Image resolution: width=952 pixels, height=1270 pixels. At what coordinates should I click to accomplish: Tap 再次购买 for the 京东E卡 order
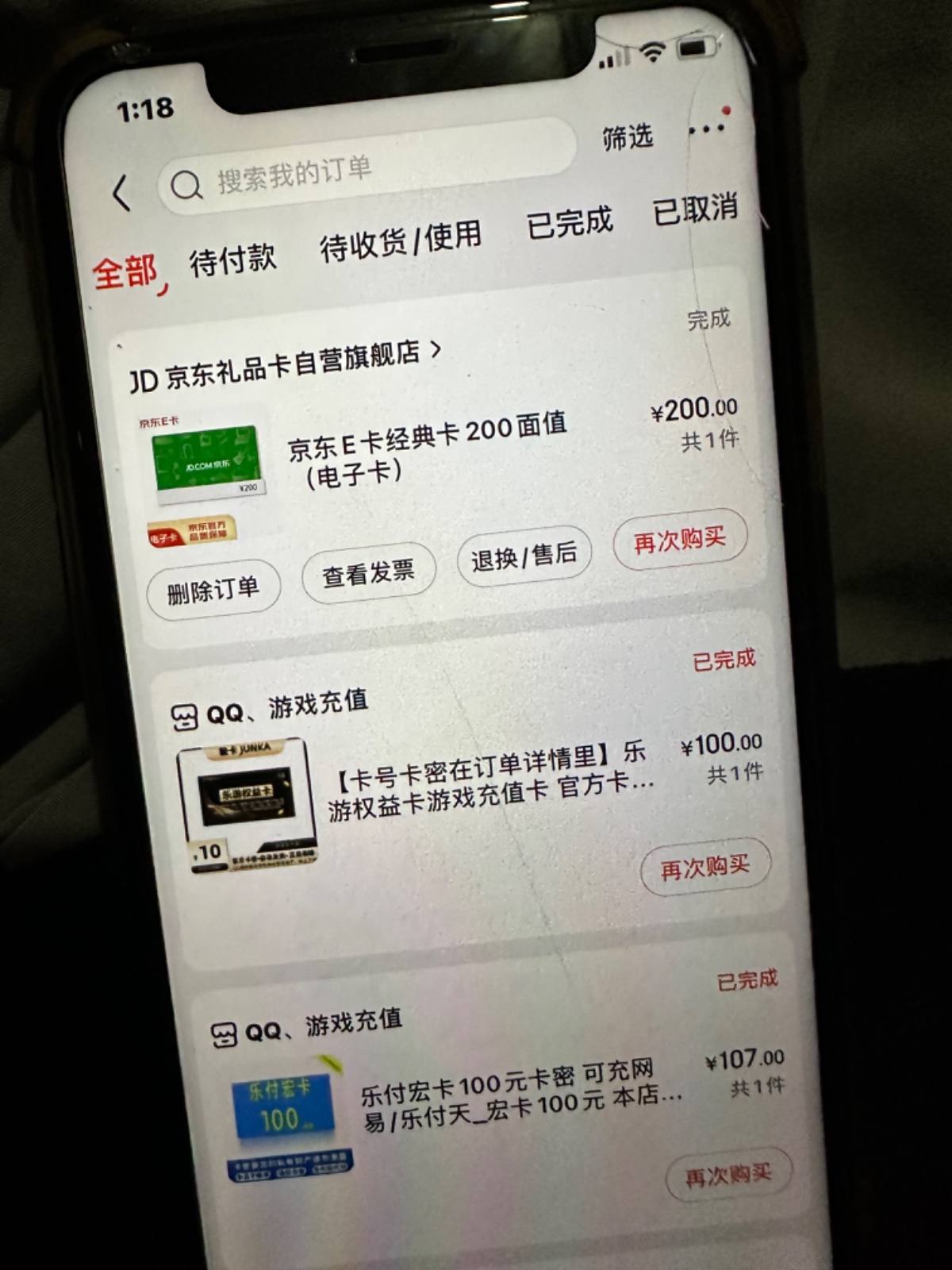[680, 540]
